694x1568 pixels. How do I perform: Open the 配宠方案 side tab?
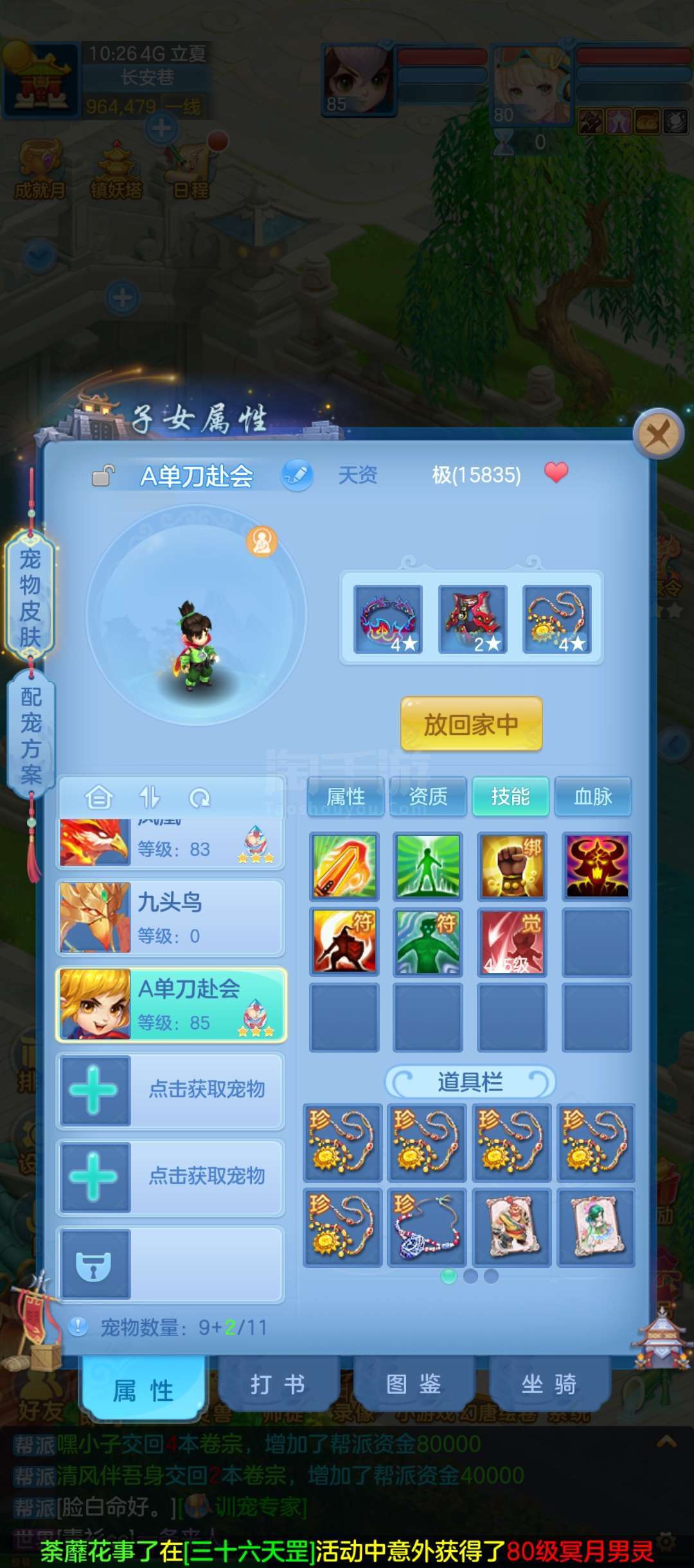click(x=30, y=735)
